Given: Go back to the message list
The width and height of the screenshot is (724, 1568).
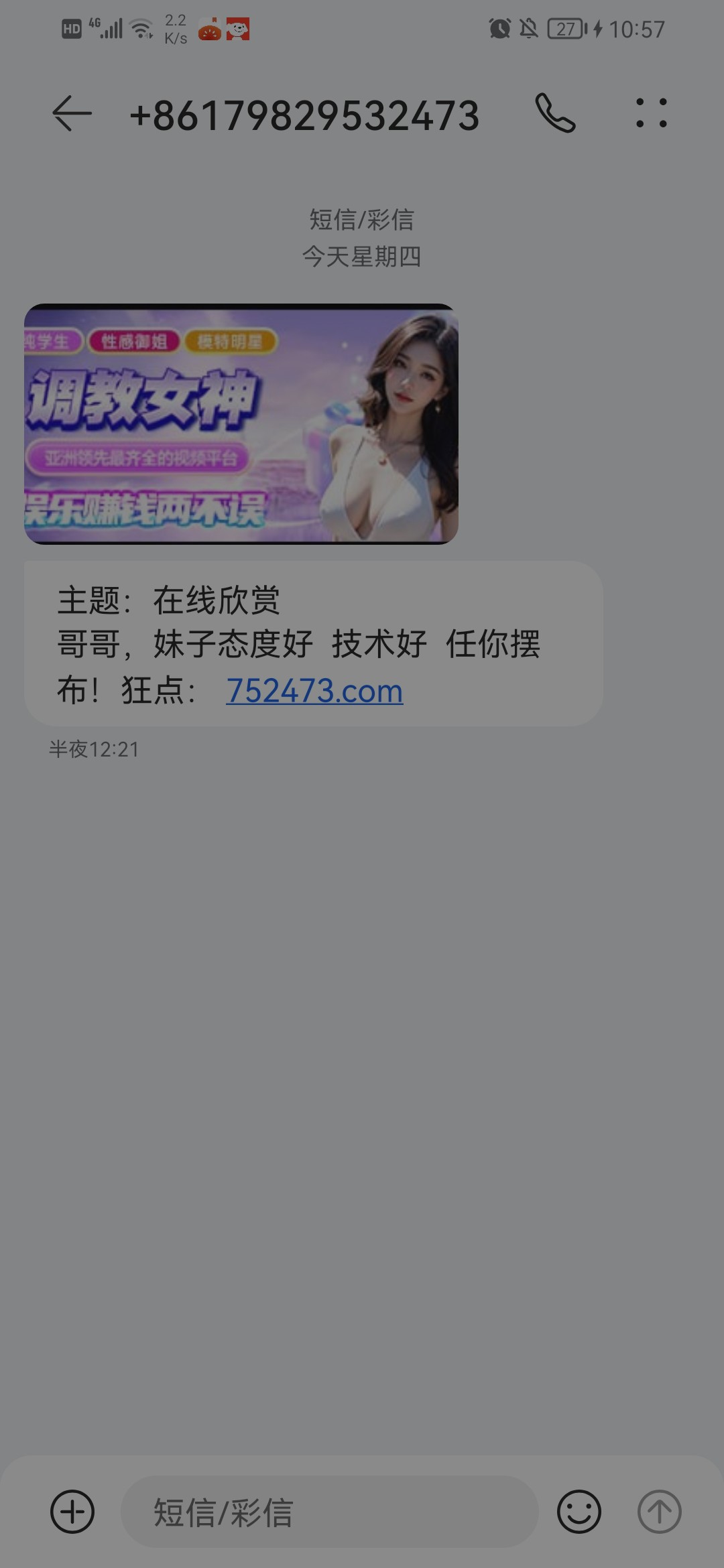Looking at the screenshot, I should tap(72, 113).
